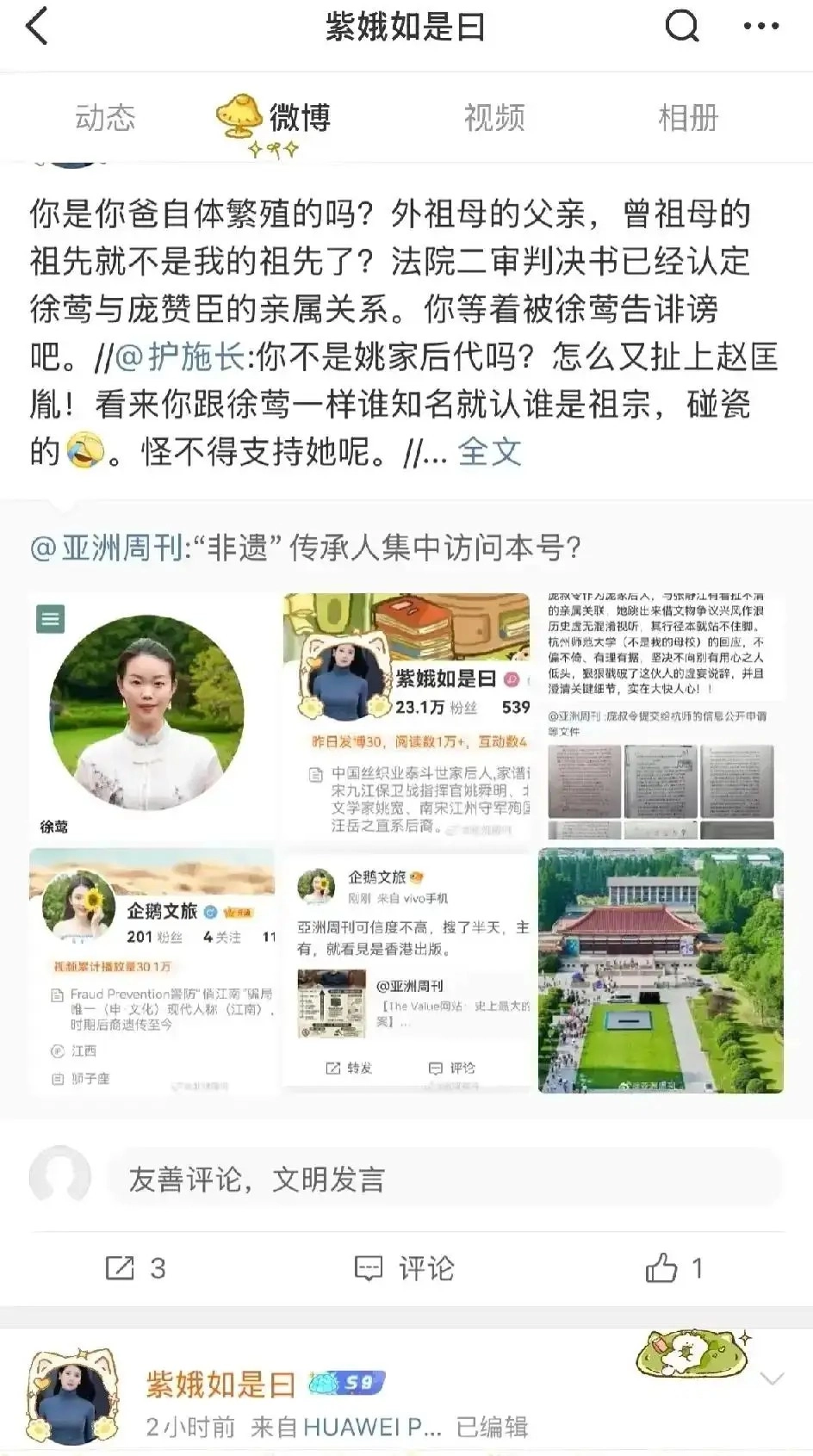Open the @护施长 user link
This screenshot has width=813, height=1456.
(x=172, y=357)
